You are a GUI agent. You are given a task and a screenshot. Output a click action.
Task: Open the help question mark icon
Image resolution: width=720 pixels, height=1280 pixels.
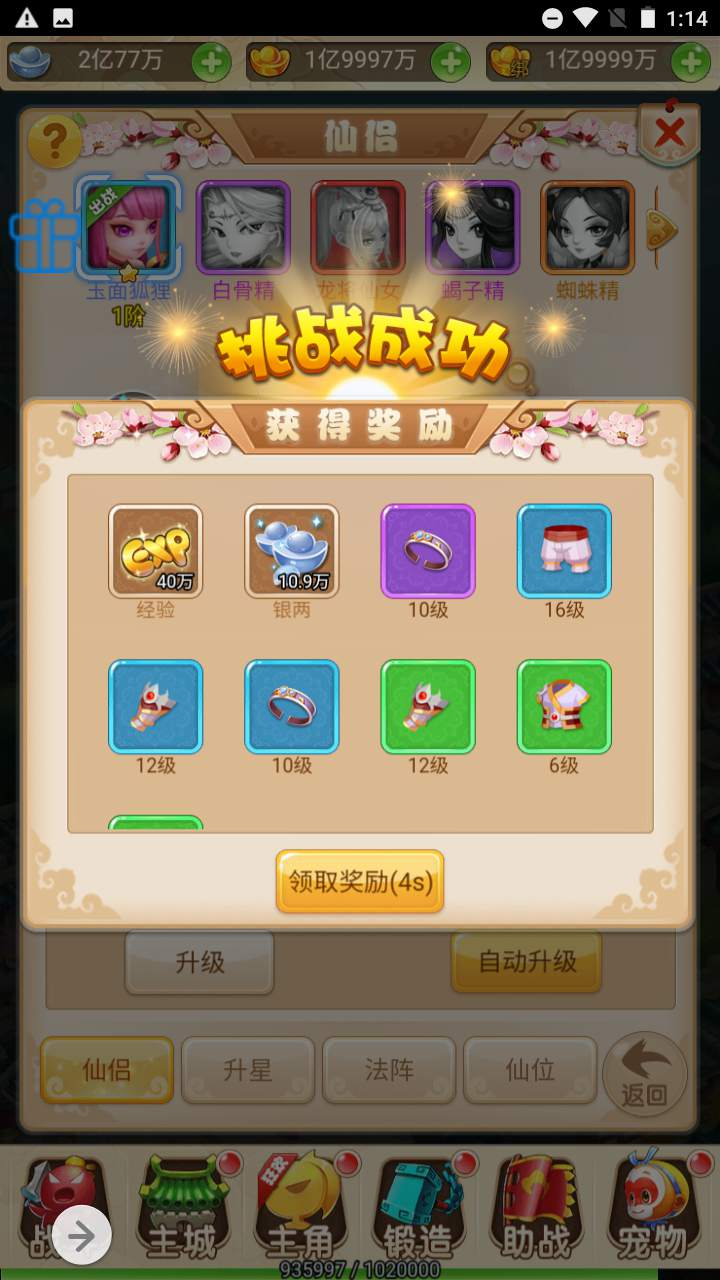pyautogui.click(x=54, y=143)
